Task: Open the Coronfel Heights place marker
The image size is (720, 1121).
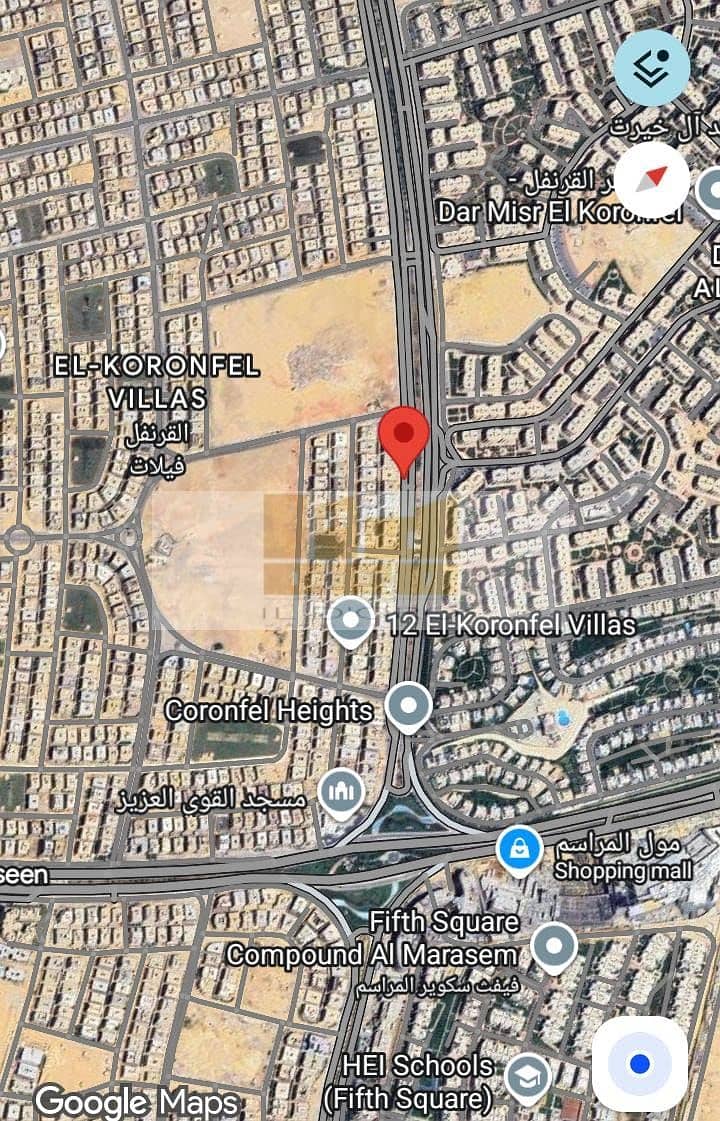Action: [x=408, y=706]
